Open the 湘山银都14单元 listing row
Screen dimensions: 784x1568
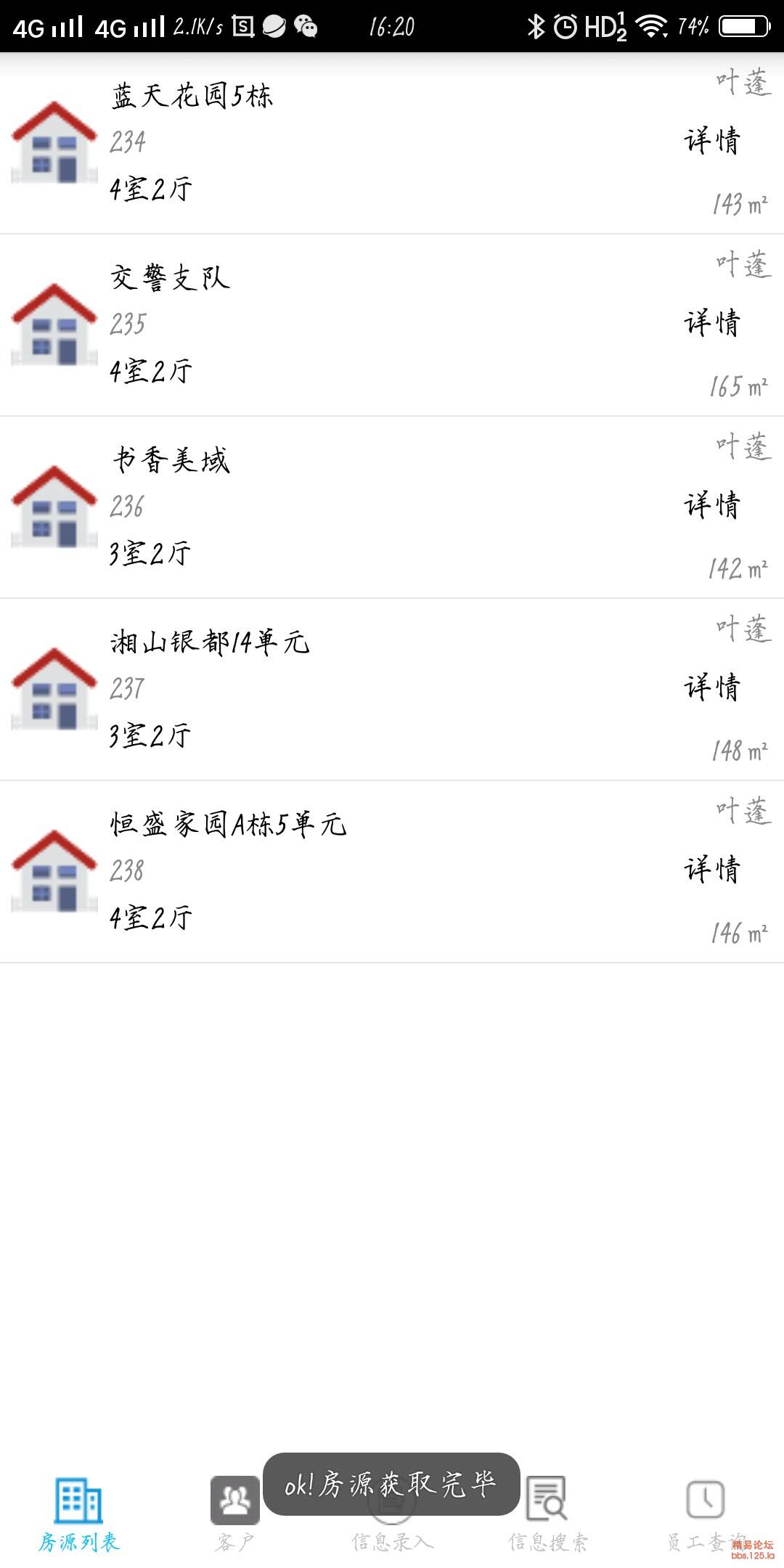coord(392,690)
